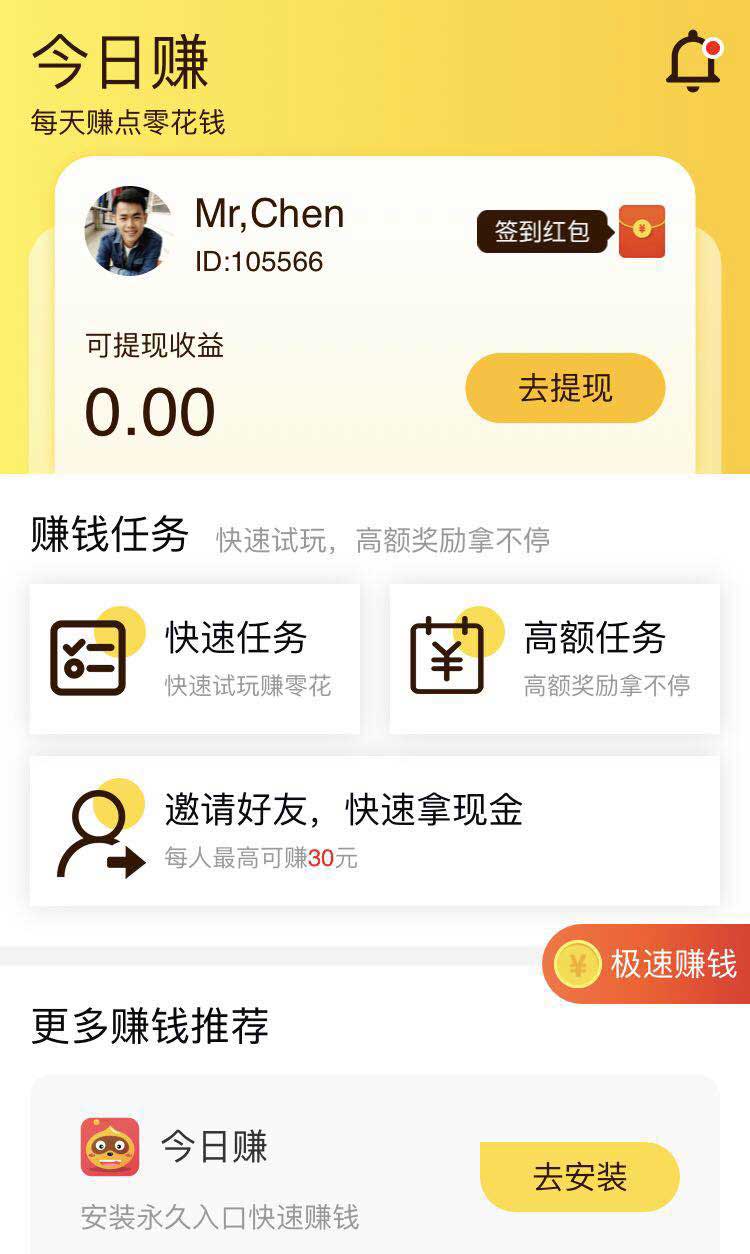
Task: Tap the 极速赚钱 floating button
Action: click(650, 964)
